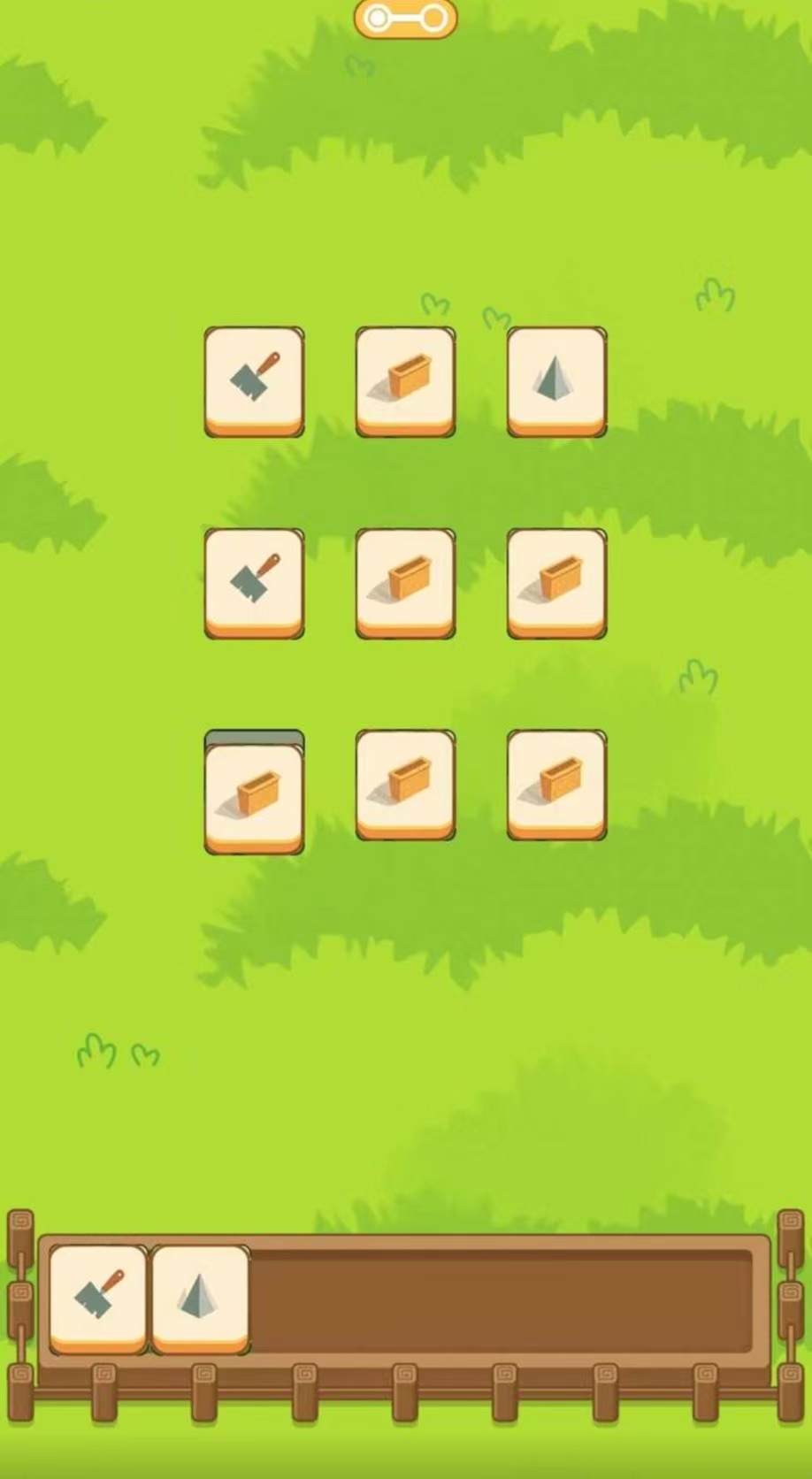Tap the orange pill icon at the top
The image size is (812, 1479).
pos(405,19)
